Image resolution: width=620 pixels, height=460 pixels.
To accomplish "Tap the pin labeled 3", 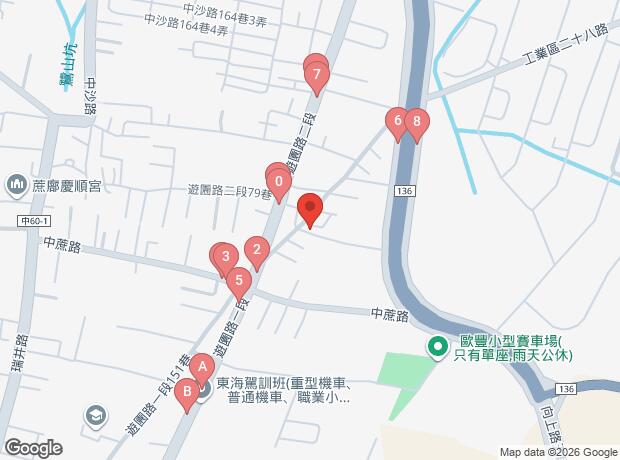I will [227, 256].
